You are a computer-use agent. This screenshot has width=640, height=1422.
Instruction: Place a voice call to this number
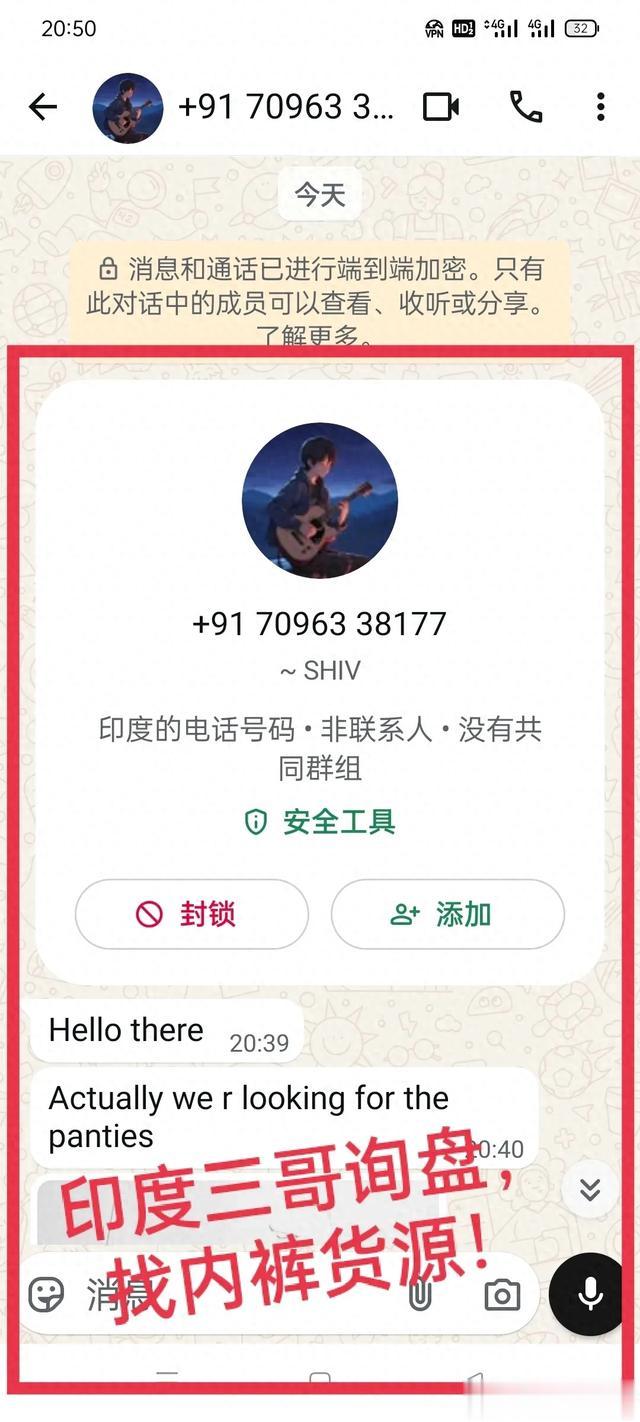[x=525, y=107]
